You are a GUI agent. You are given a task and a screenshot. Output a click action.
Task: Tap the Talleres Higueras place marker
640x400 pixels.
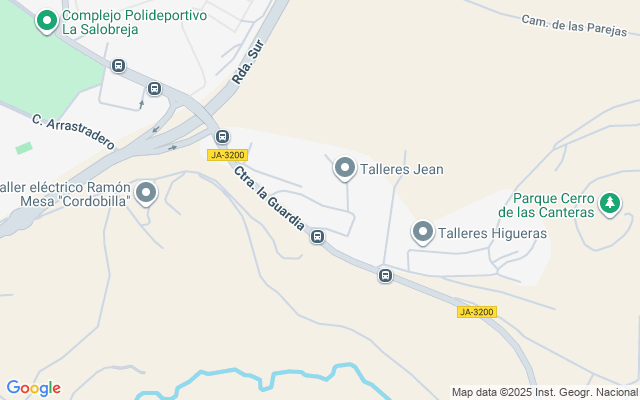point(422,232)
